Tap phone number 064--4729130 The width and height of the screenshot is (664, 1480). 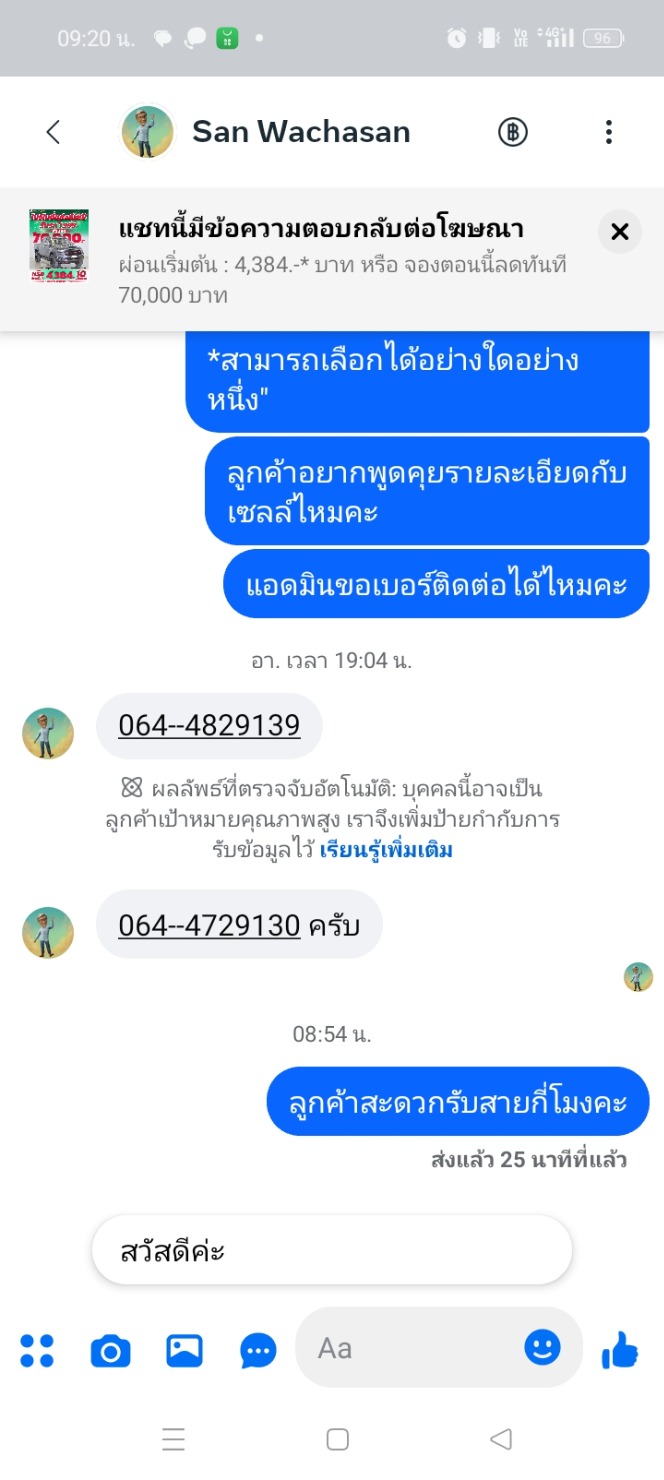point(209,925)
